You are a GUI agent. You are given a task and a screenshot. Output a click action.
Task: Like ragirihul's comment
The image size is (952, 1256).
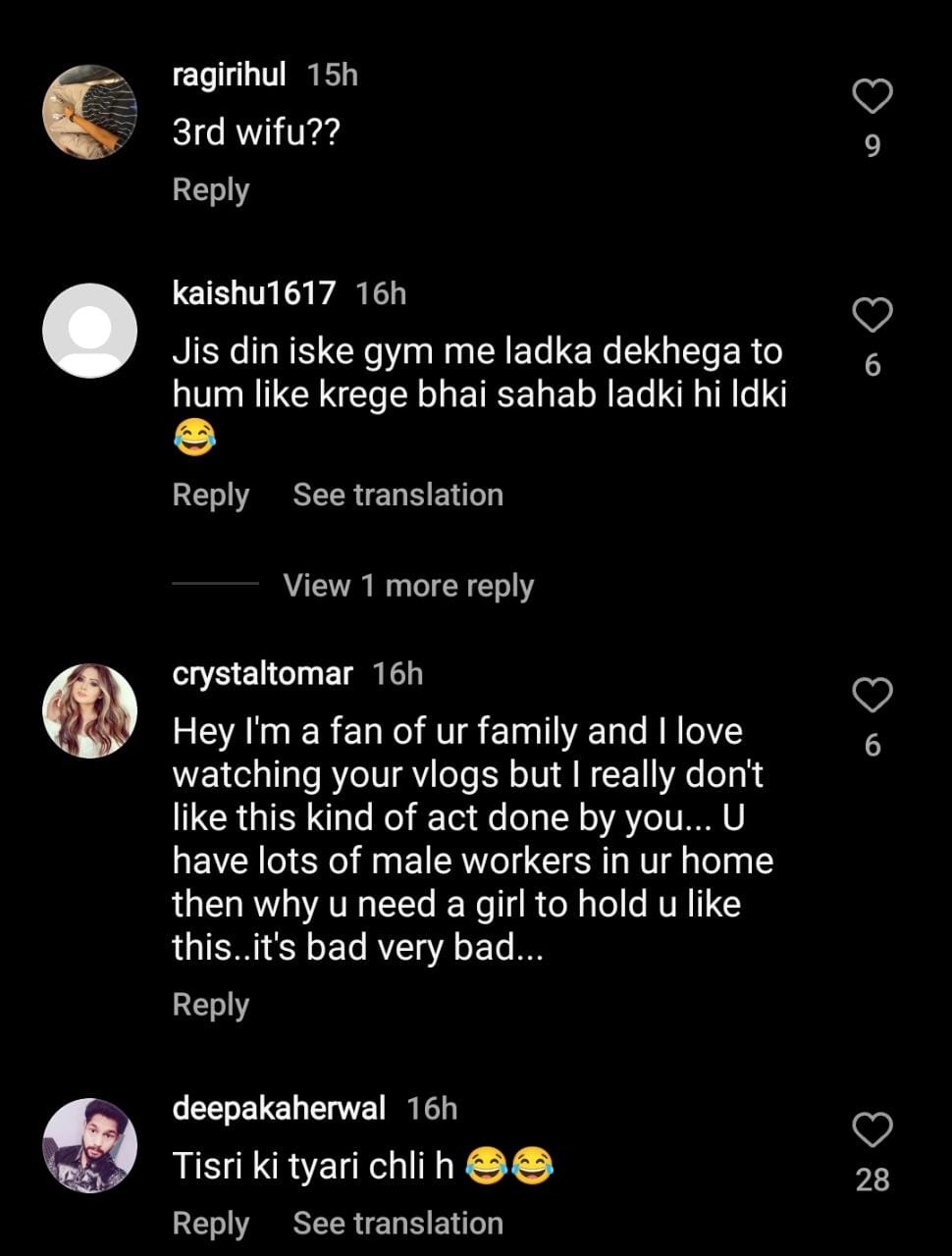872,96
